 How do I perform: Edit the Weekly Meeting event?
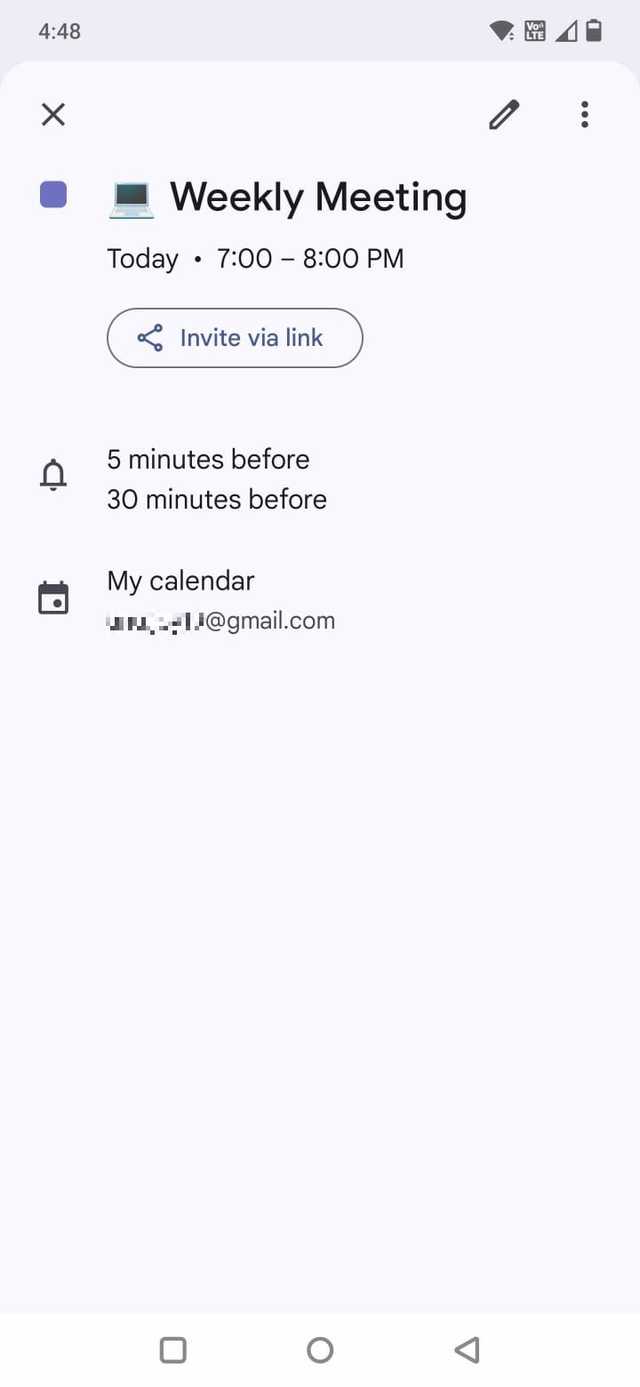click(x=504, y=115)
